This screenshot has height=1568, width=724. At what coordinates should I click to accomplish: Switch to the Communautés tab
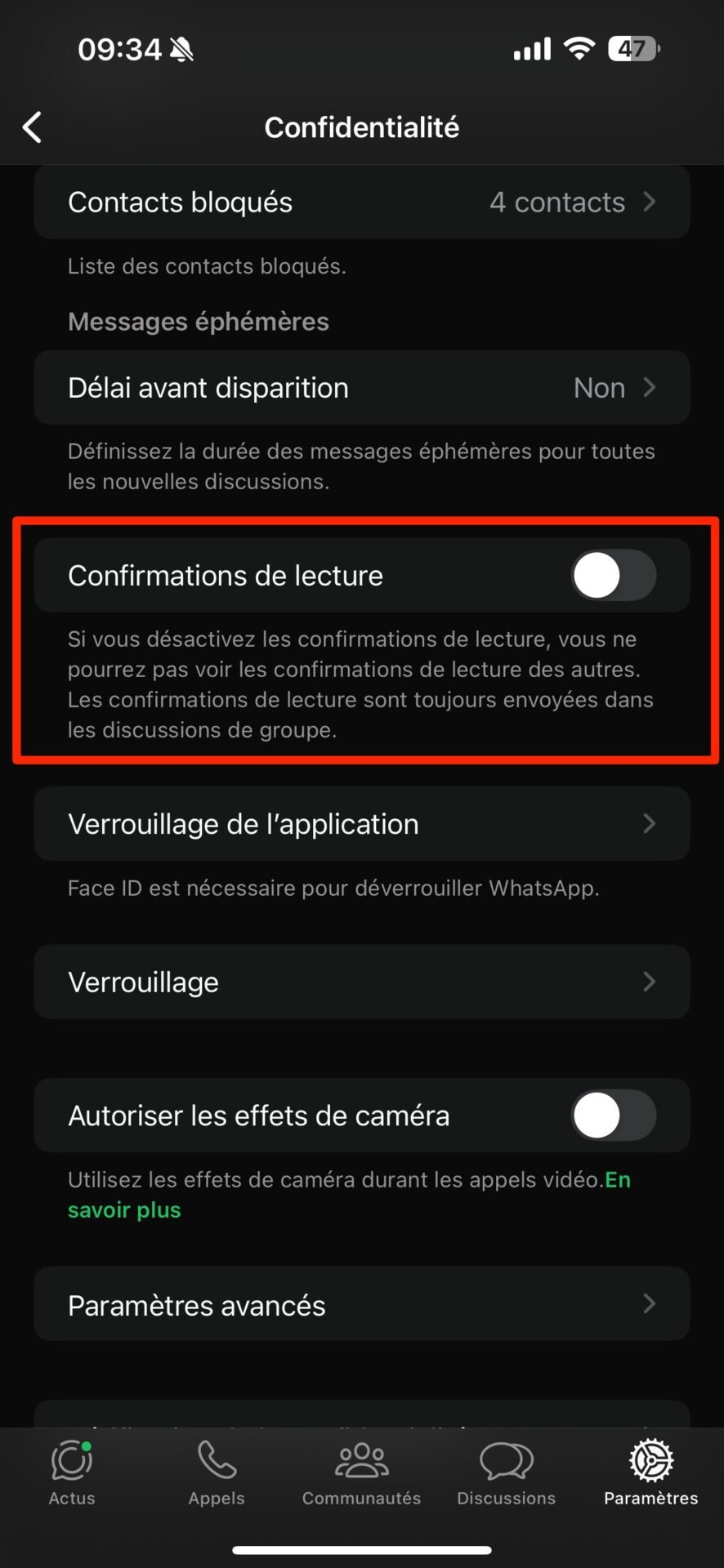click(361, 1473)
